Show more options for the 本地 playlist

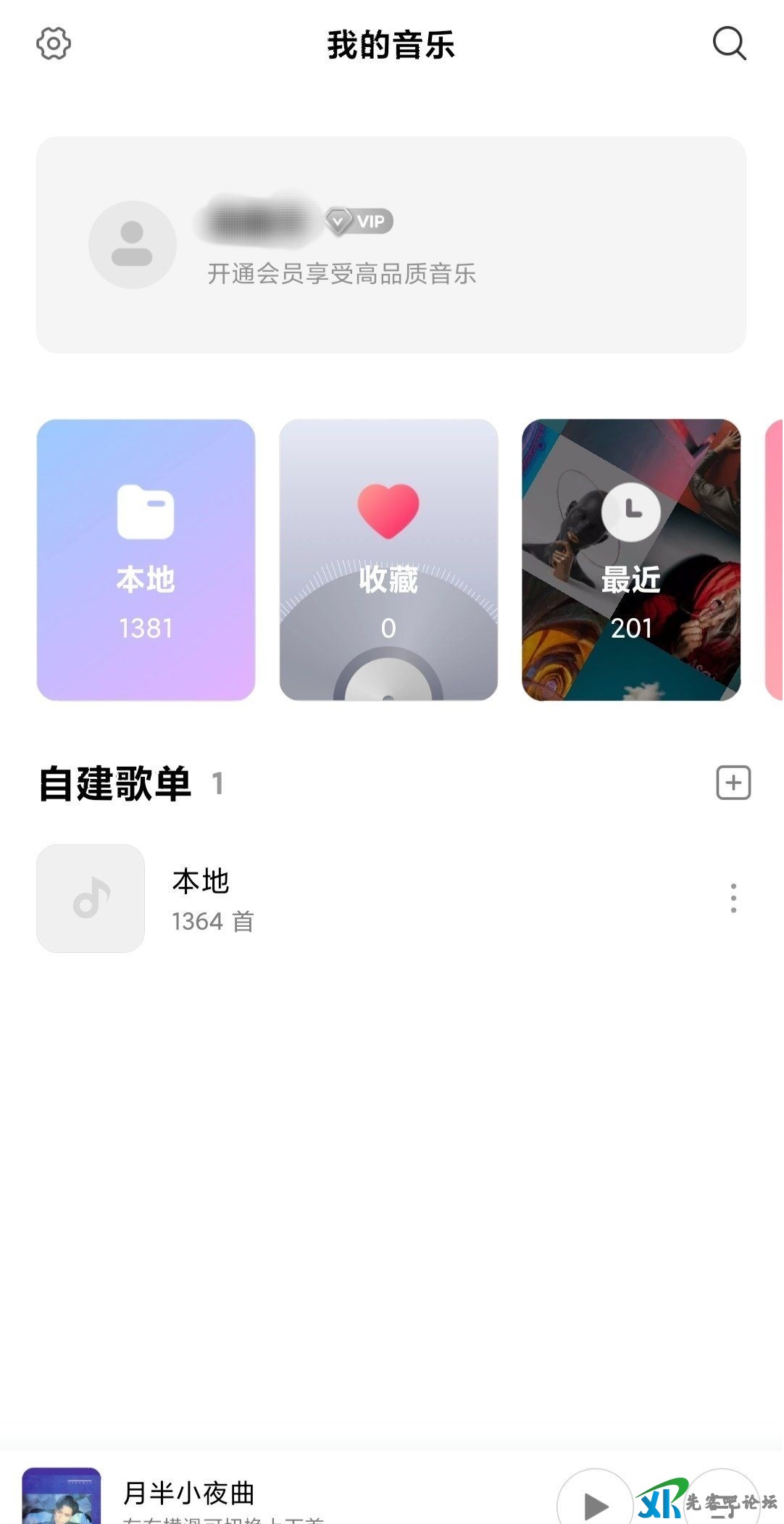click(733, 899)
